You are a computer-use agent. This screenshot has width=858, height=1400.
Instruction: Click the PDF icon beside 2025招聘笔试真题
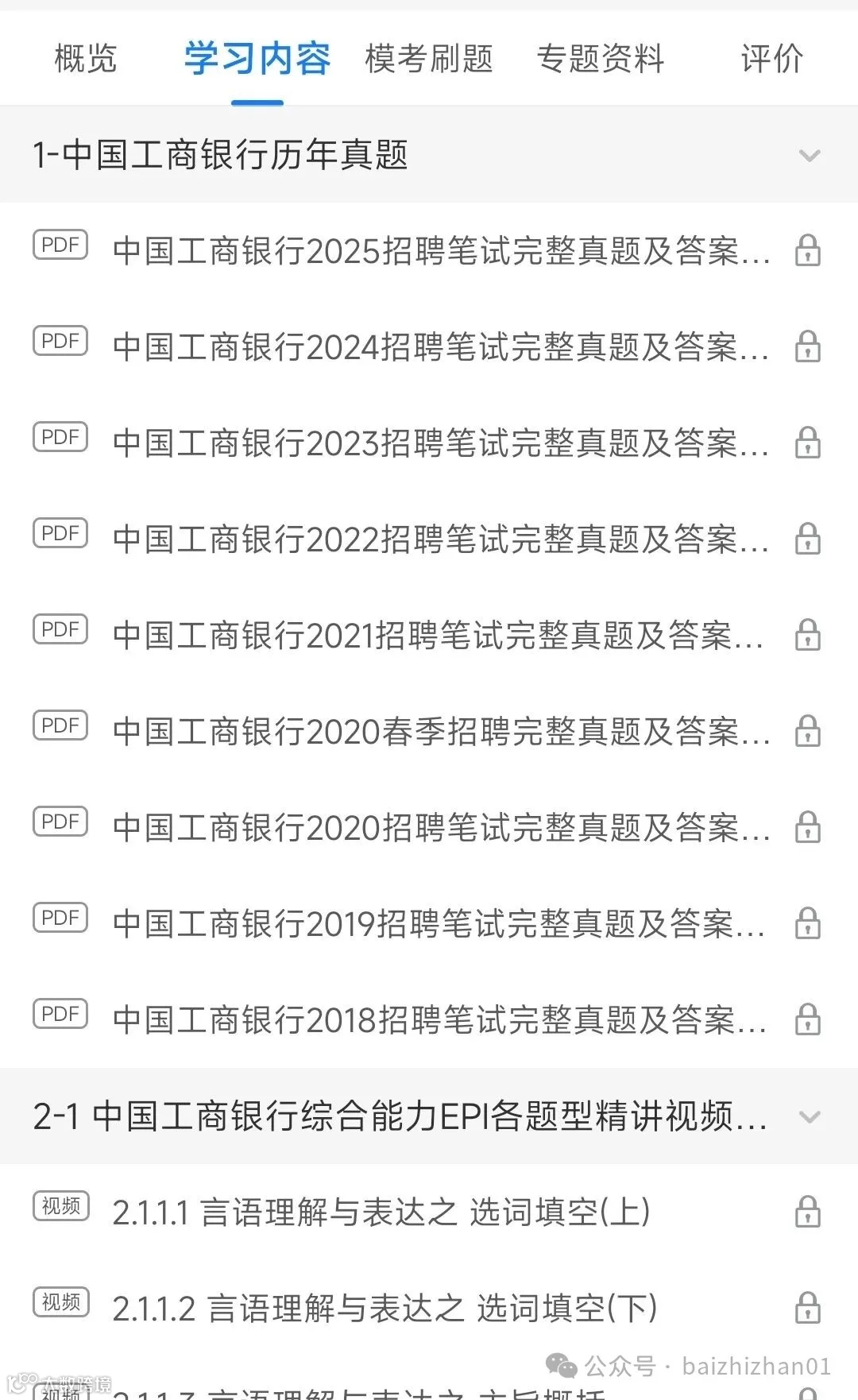[x=60, y=245]
